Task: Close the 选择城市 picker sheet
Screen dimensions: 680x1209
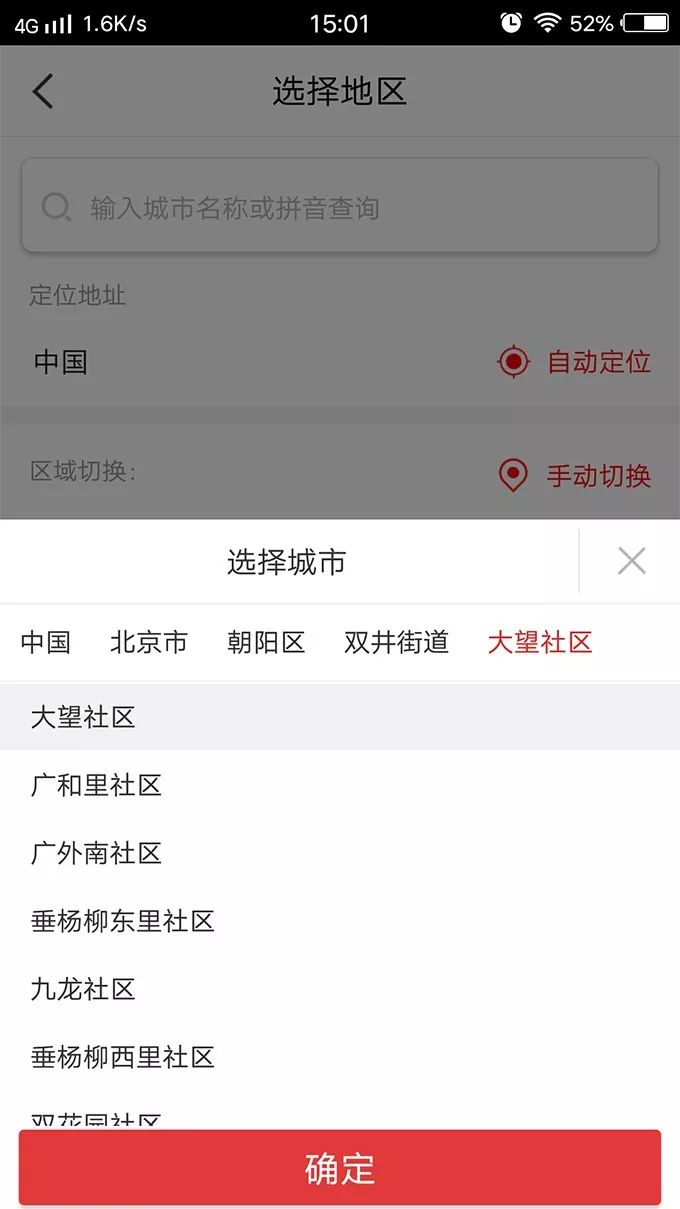Action: point(631,562)
